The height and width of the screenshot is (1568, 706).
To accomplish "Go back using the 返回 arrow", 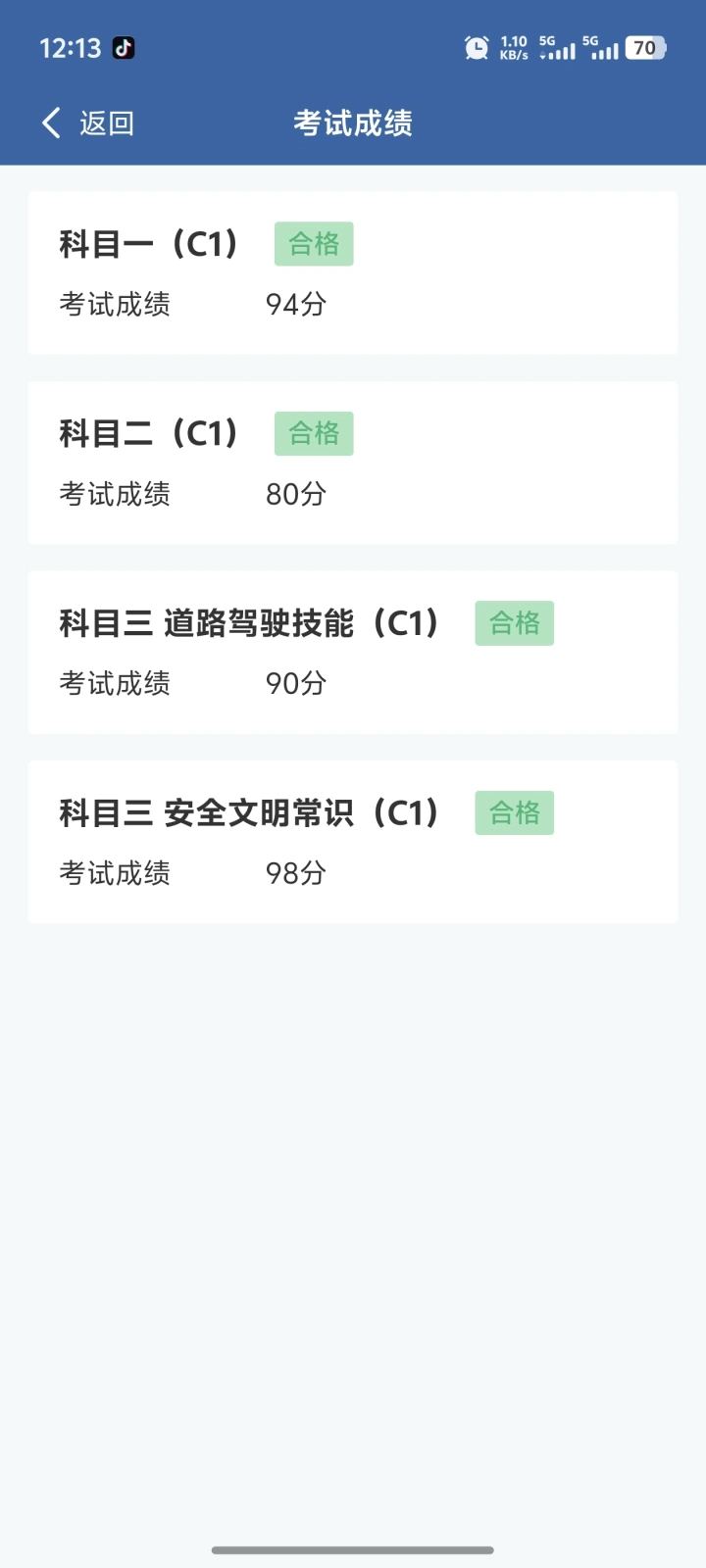I will coord(52,123).
